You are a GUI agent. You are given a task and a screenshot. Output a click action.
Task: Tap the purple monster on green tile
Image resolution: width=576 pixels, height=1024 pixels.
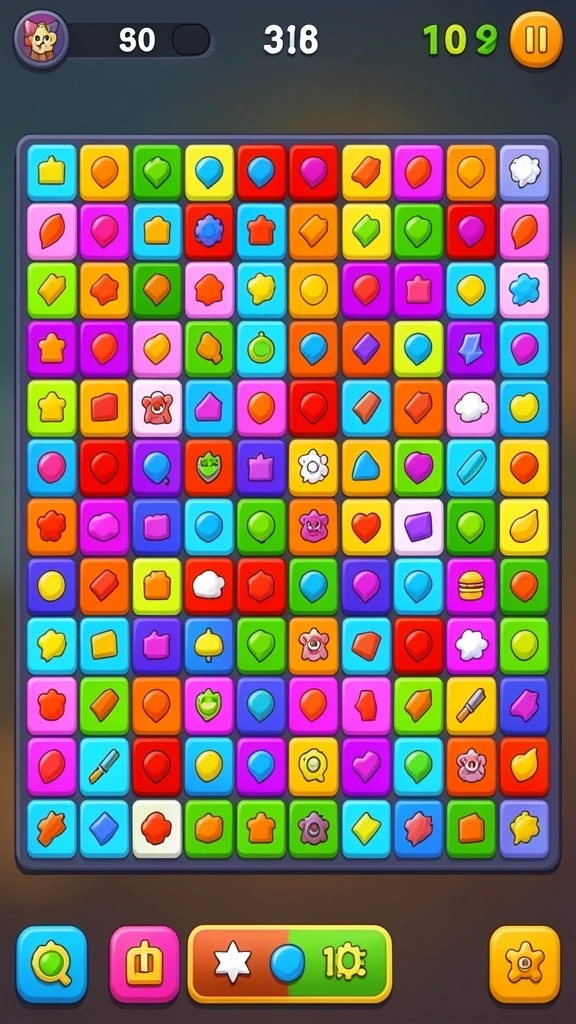pos(313,828)
